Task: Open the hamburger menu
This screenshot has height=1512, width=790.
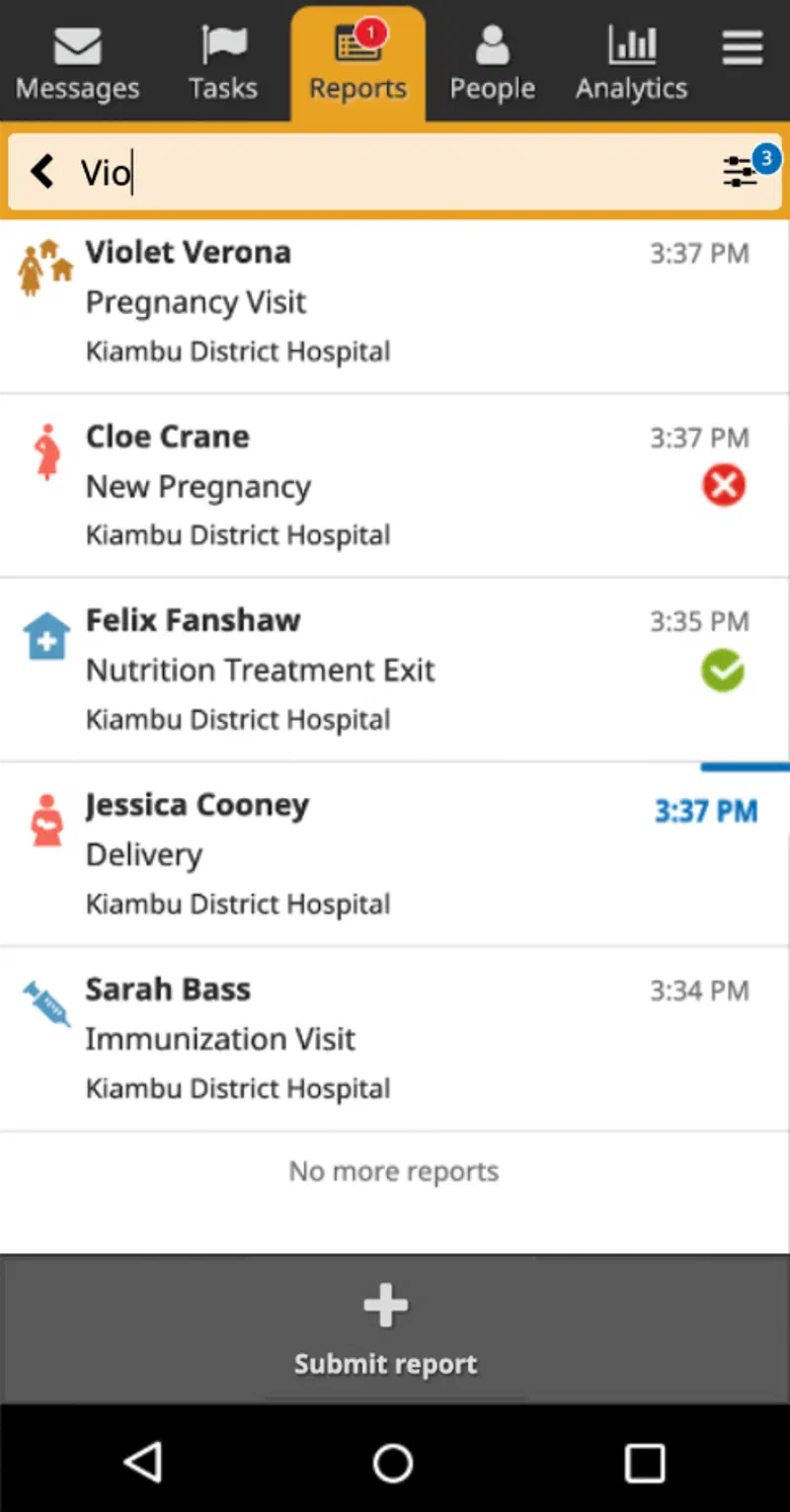Action: [x=742, y=47]
